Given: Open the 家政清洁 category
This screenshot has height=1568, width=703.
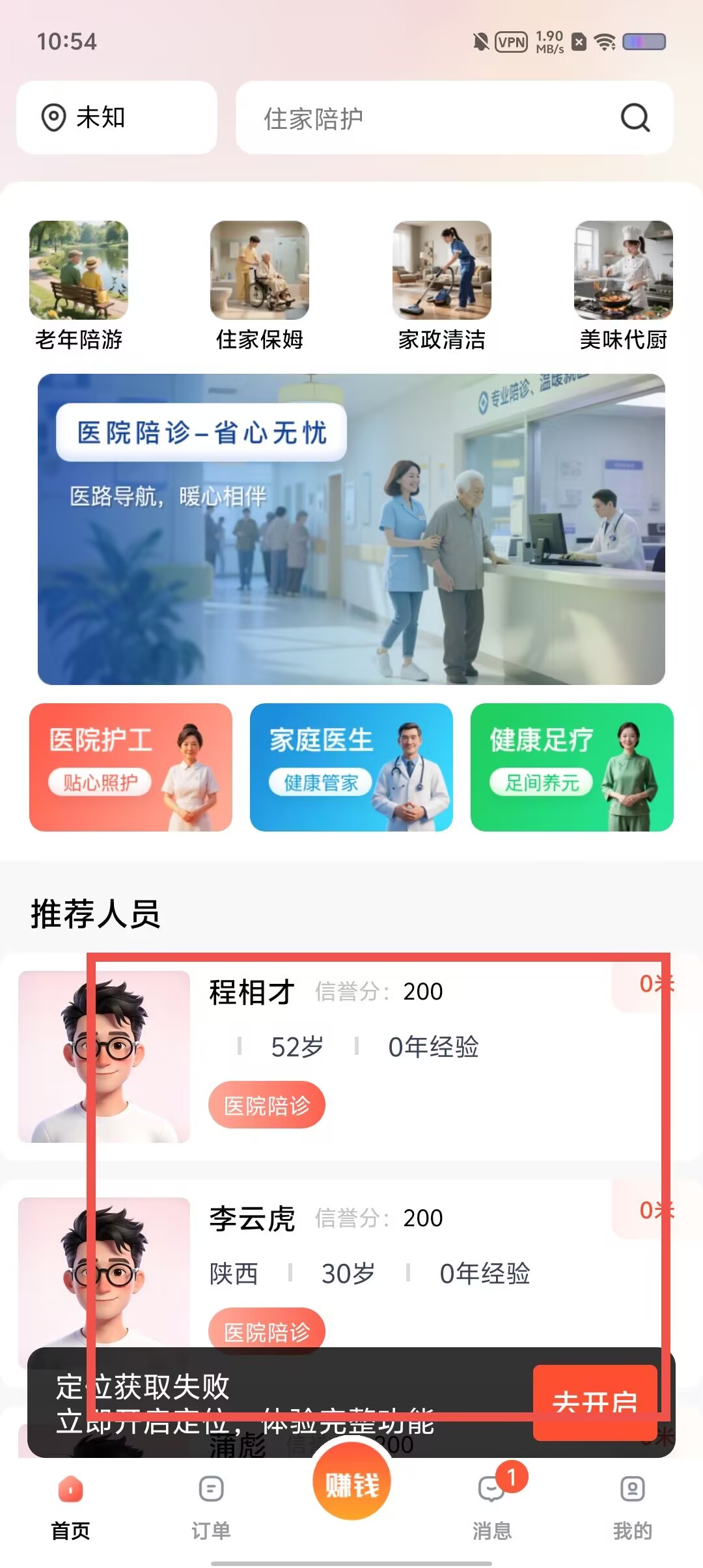Looking at the screenshot, I should (x=442, y=286).
